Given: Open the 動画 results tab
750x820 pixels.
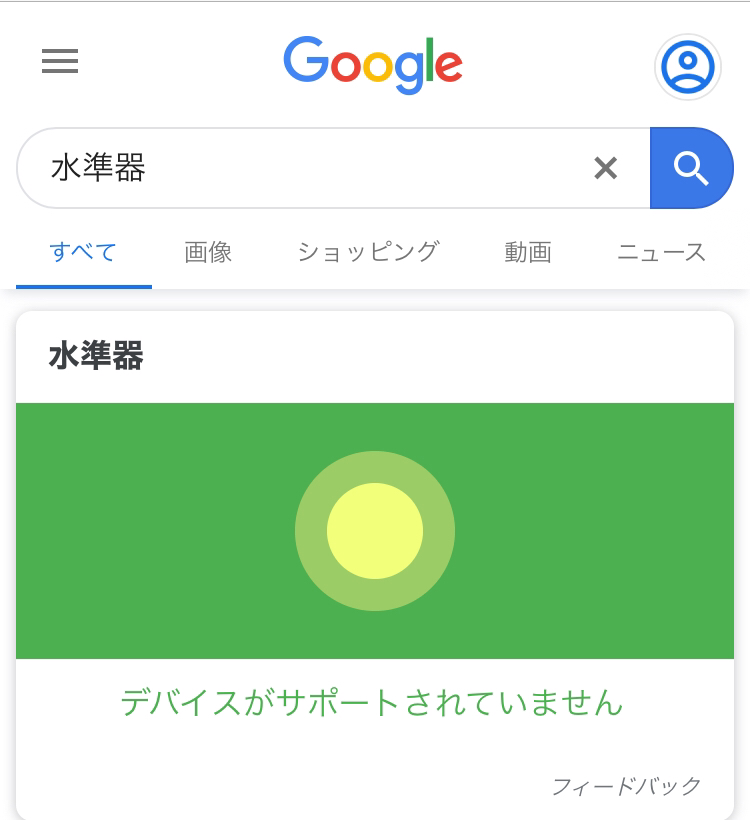Looking at the screenshot, I should [528, 252].
